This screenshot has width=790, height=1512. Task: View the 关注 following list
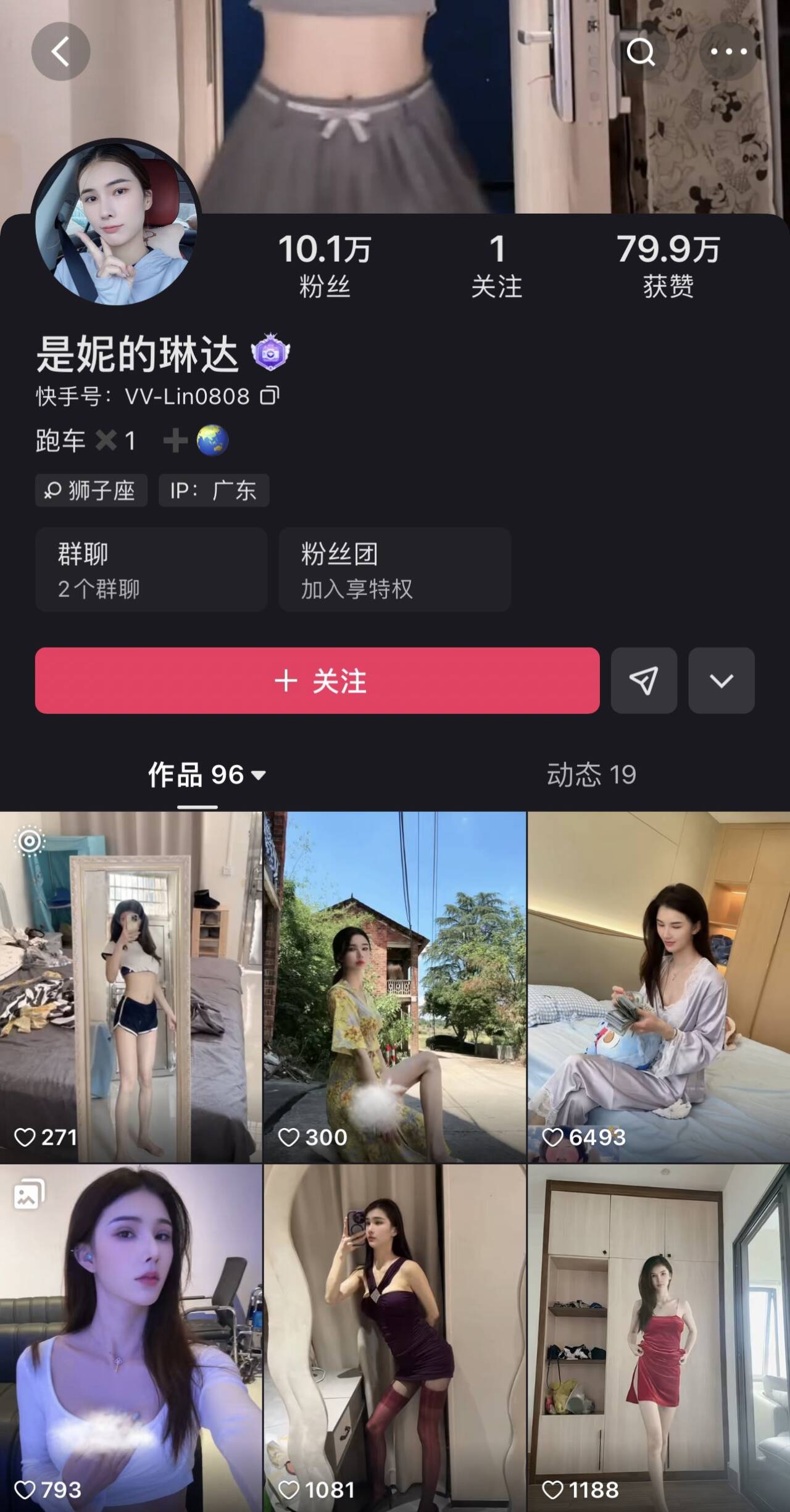pyautogui.click(x=497, y=266)
